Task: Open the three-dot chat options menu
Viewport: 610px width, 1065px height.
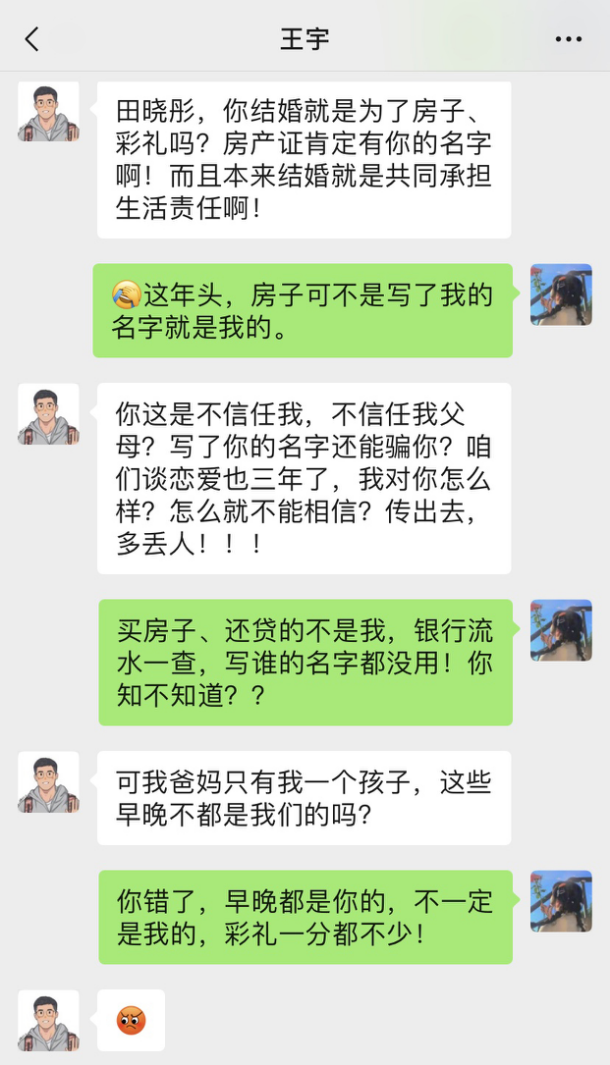Action: (568, 39)
